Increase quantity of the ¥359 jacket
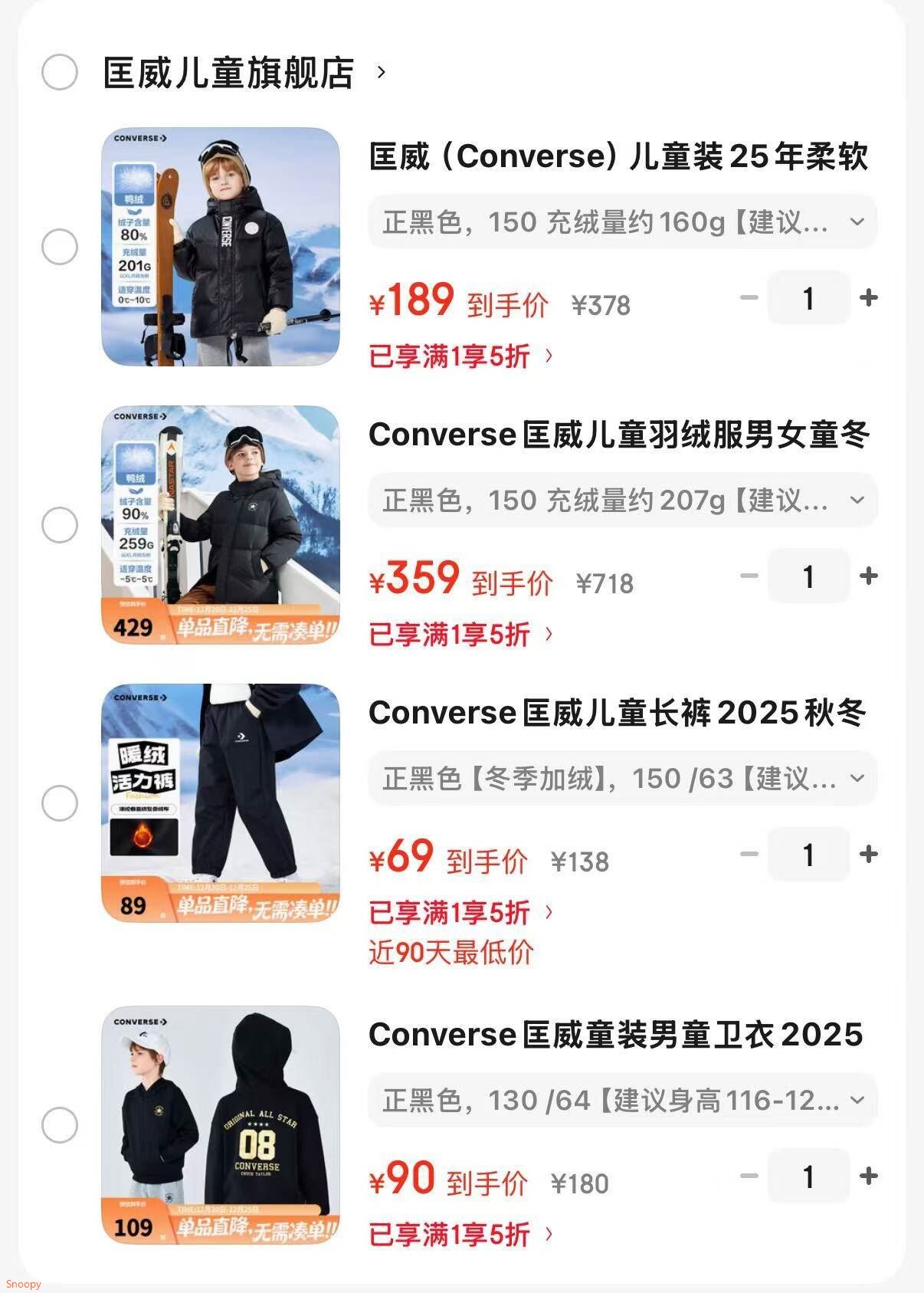This screenshot has width=924, height=1293. pyautogui.click(x=868, y=576)
